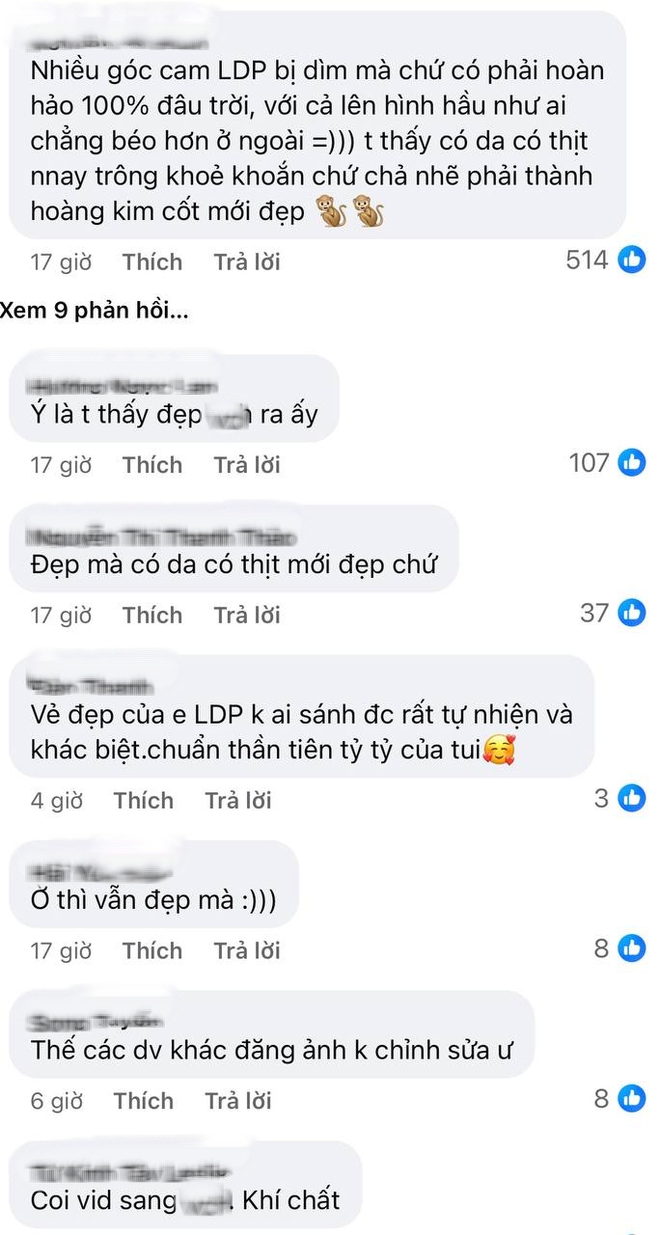Like 'Đẹp mà có da có thịt' comment
The image size is (660, 1235).
coord(152,615)
